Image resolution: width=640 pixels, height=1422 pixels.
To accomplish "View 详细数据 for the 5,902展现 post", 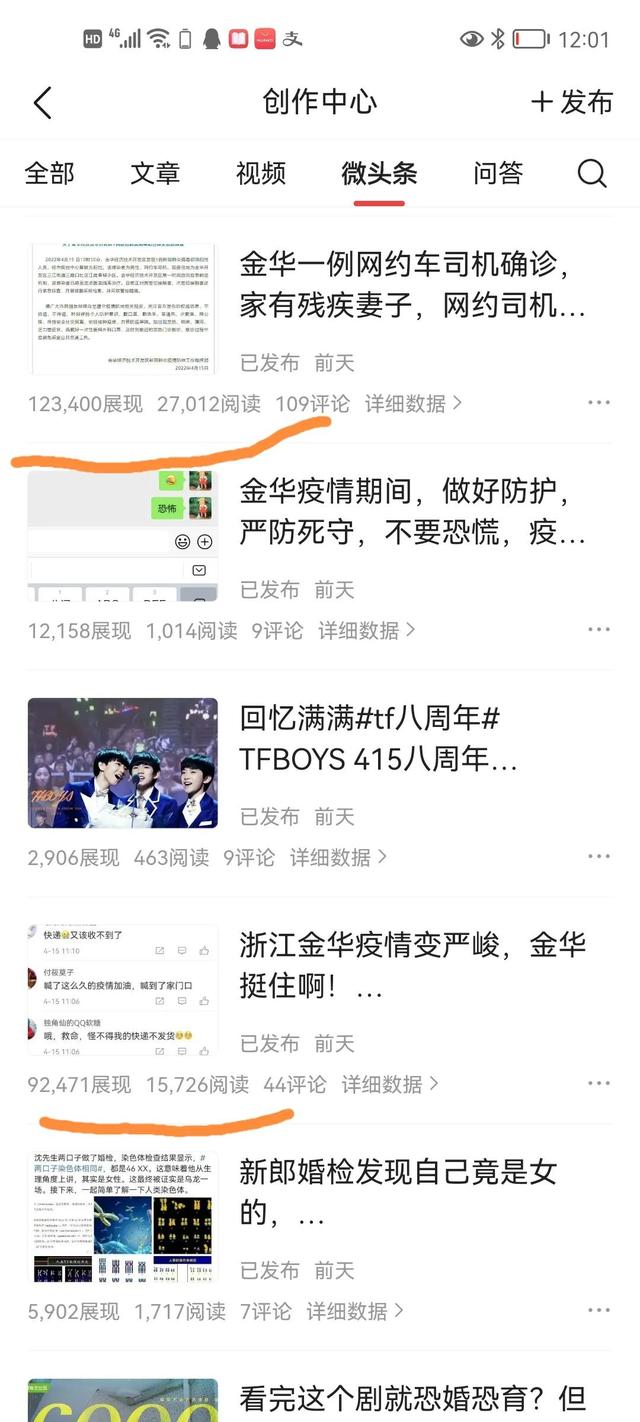I will (x=354, y=1311).
